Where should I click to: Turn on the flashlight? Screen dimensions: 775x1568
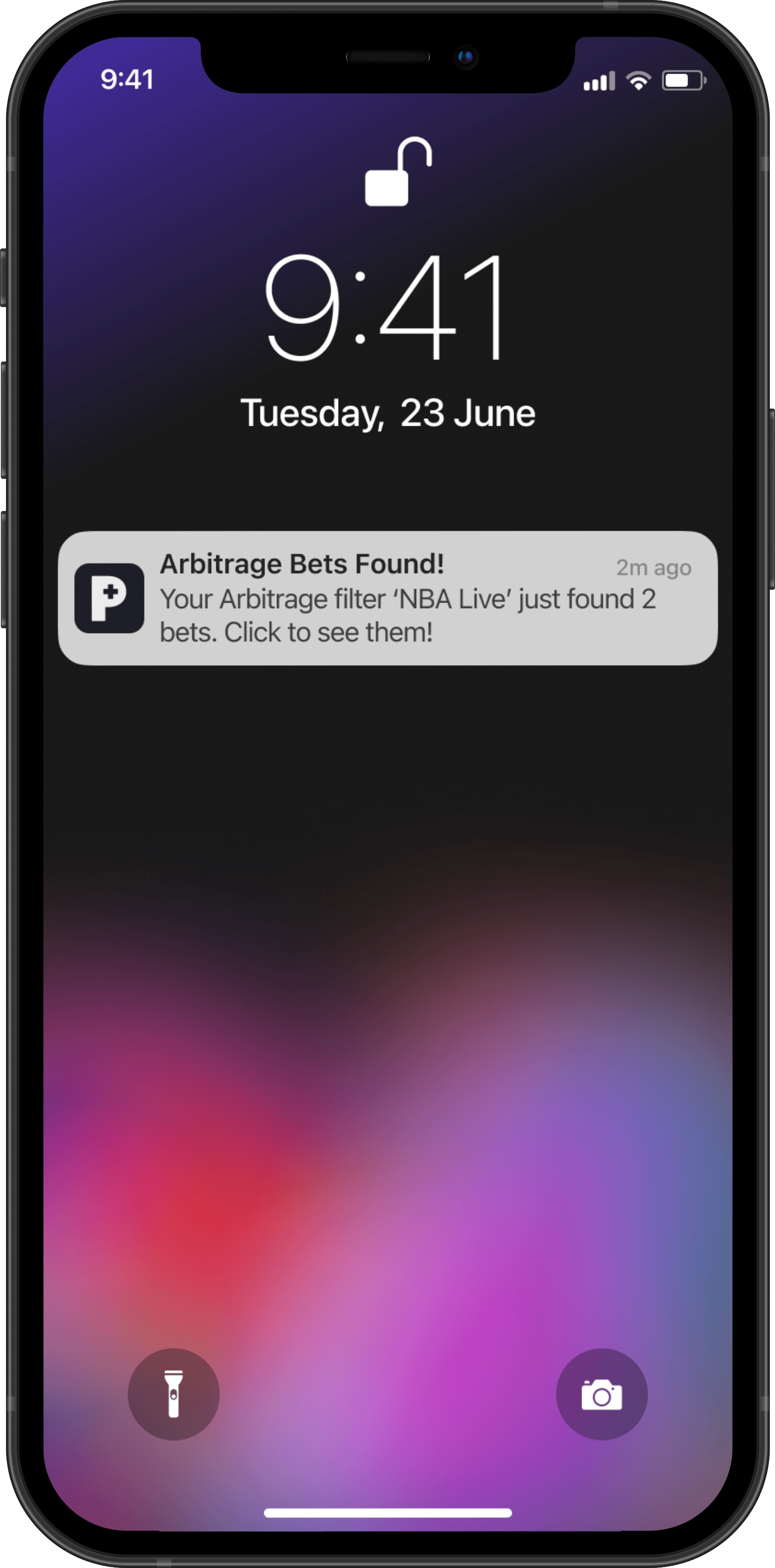[173, 1394]
